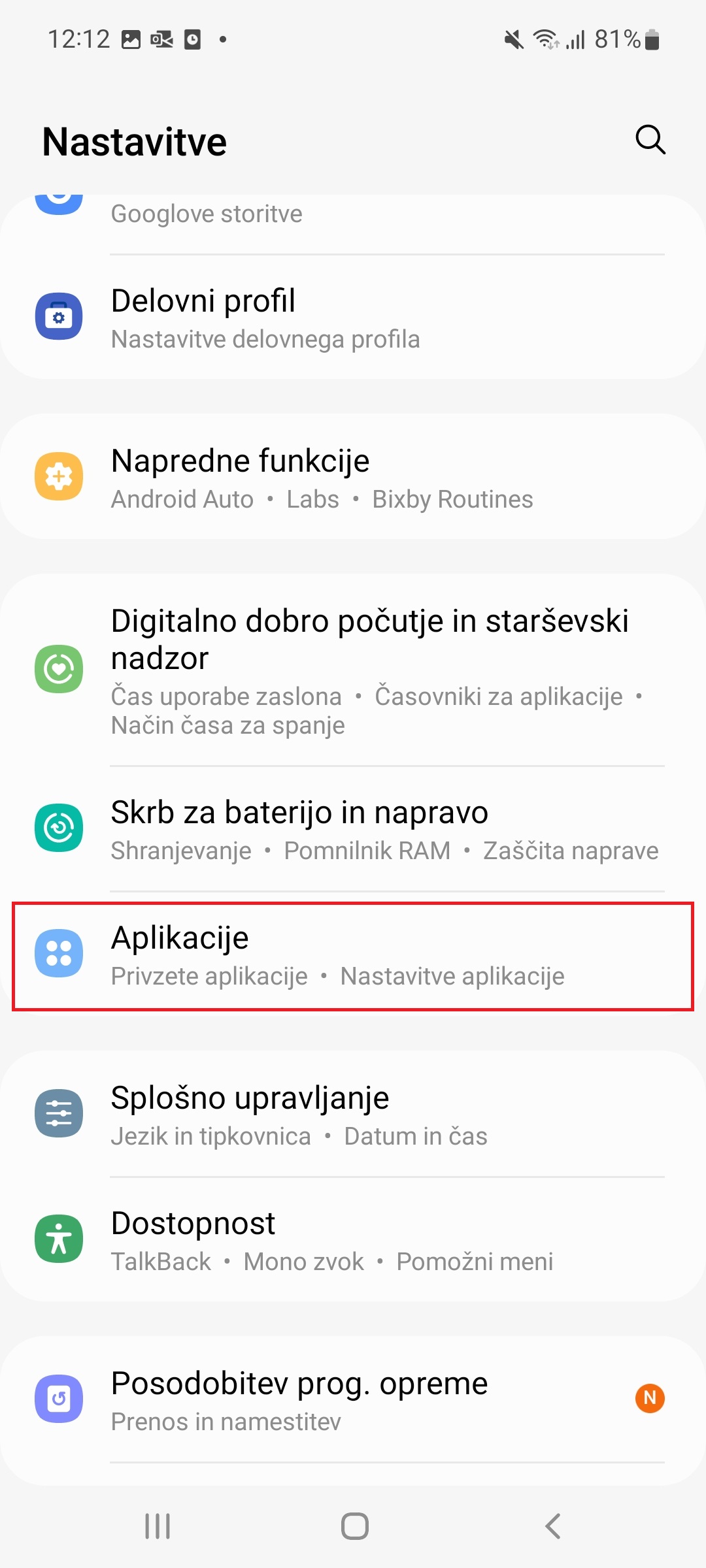Open Splošno upravljanje
The image size is (706, 1568).
pyautogui.click(x=353, y=1115)
